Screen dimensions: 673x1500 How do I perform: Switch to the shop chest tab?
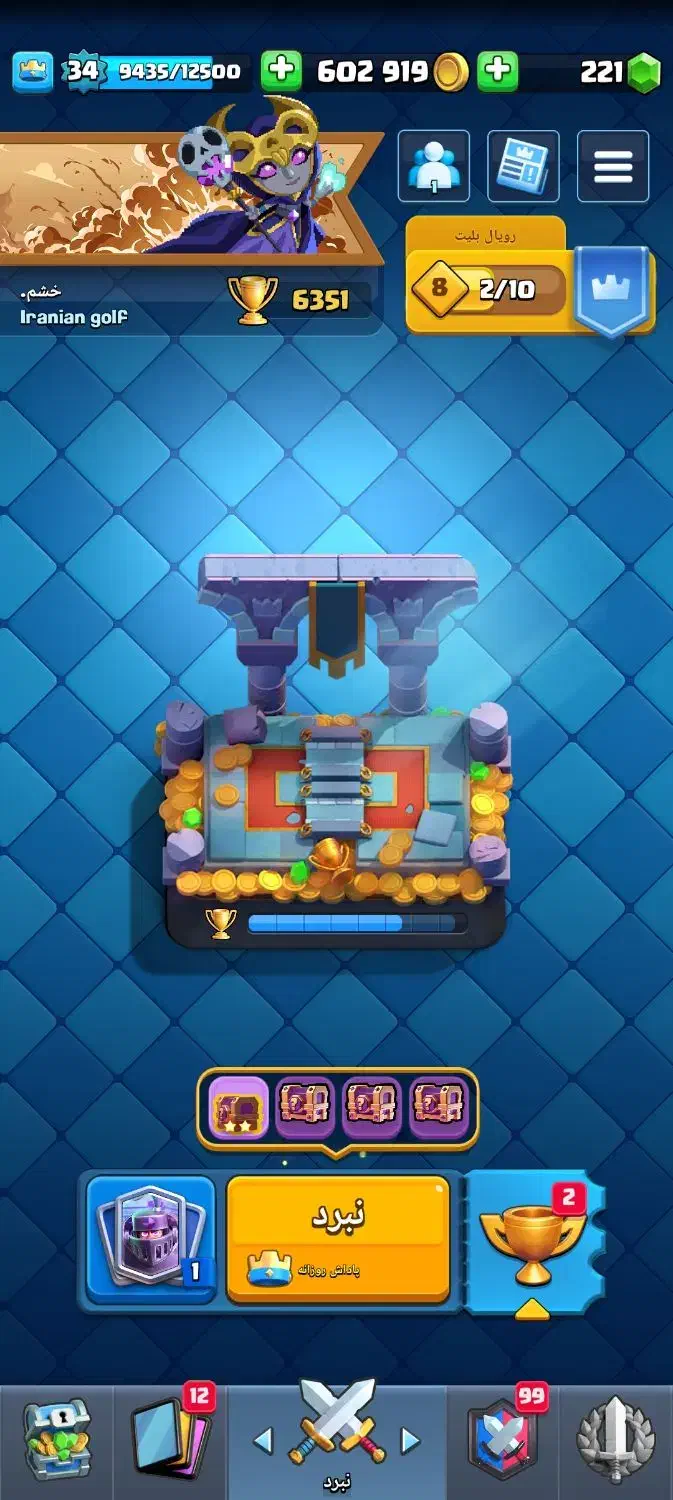point(57,1439)
